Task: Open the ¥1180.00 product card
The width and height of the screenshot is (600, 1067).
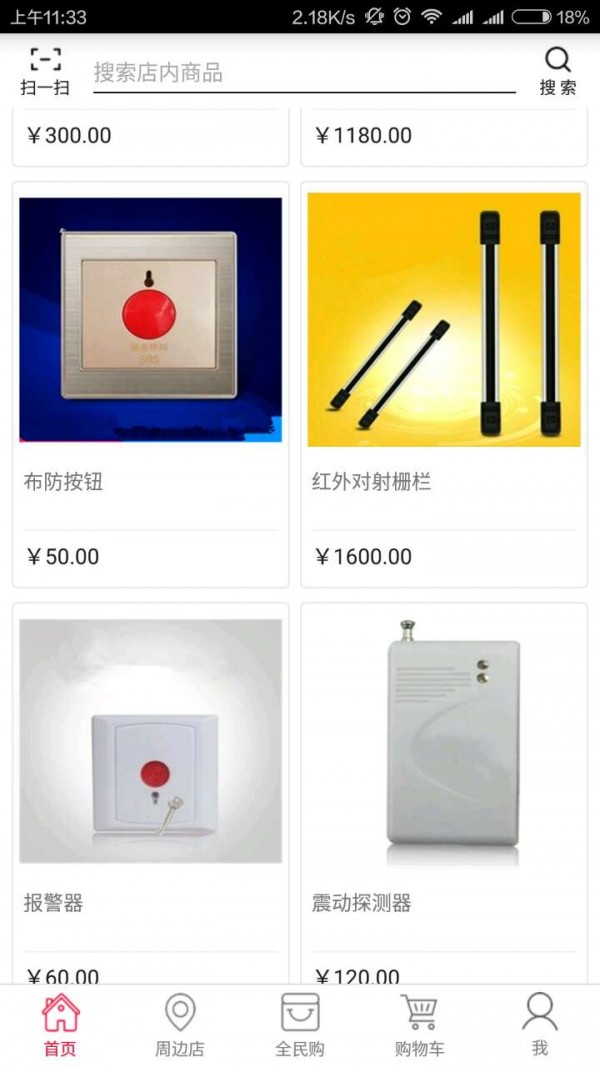Action: click(x=443, y=136)
